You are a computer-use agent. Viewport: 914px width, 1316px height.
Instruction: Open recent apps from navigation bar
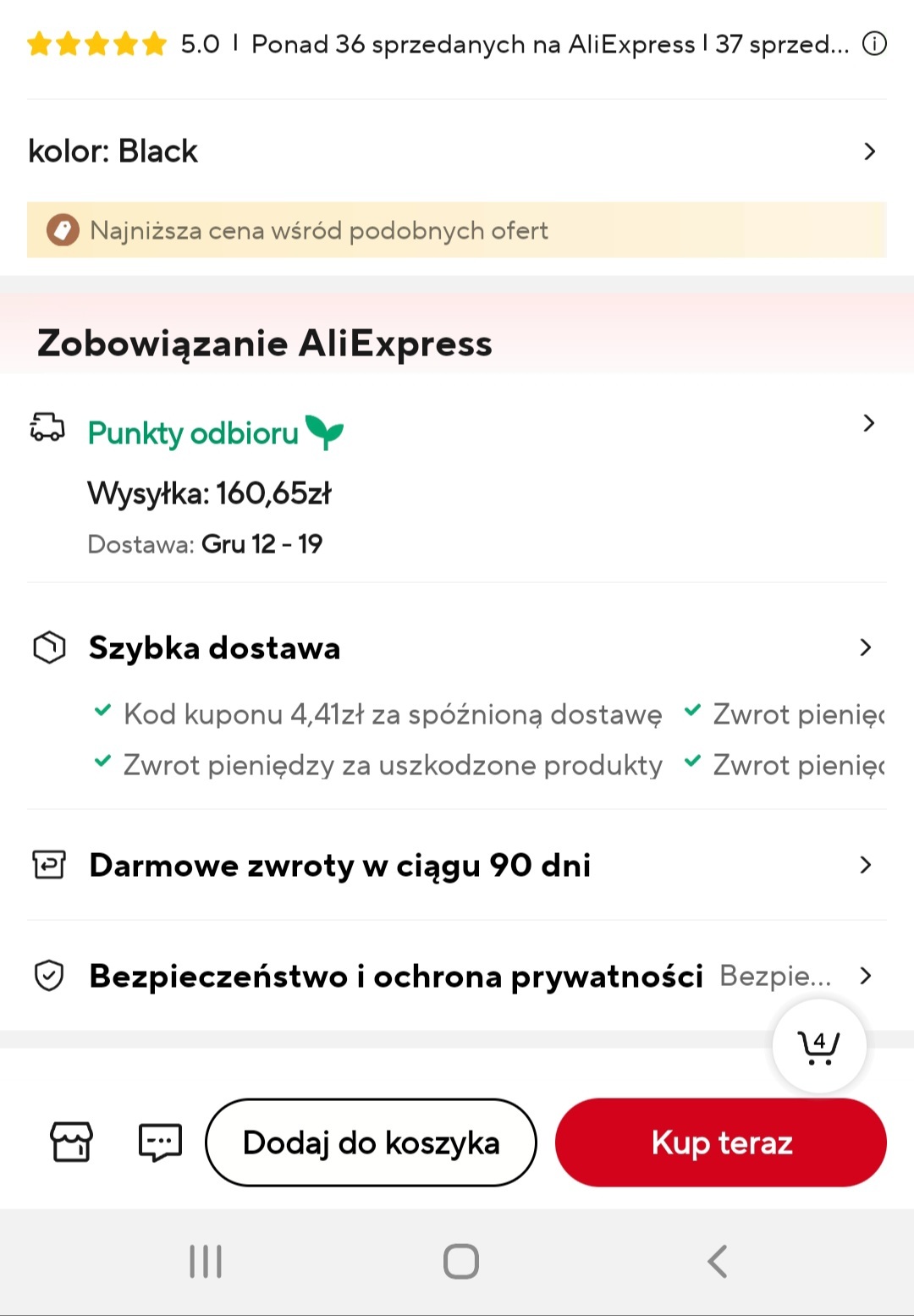pyautogui.click(x=206, y=1261)
